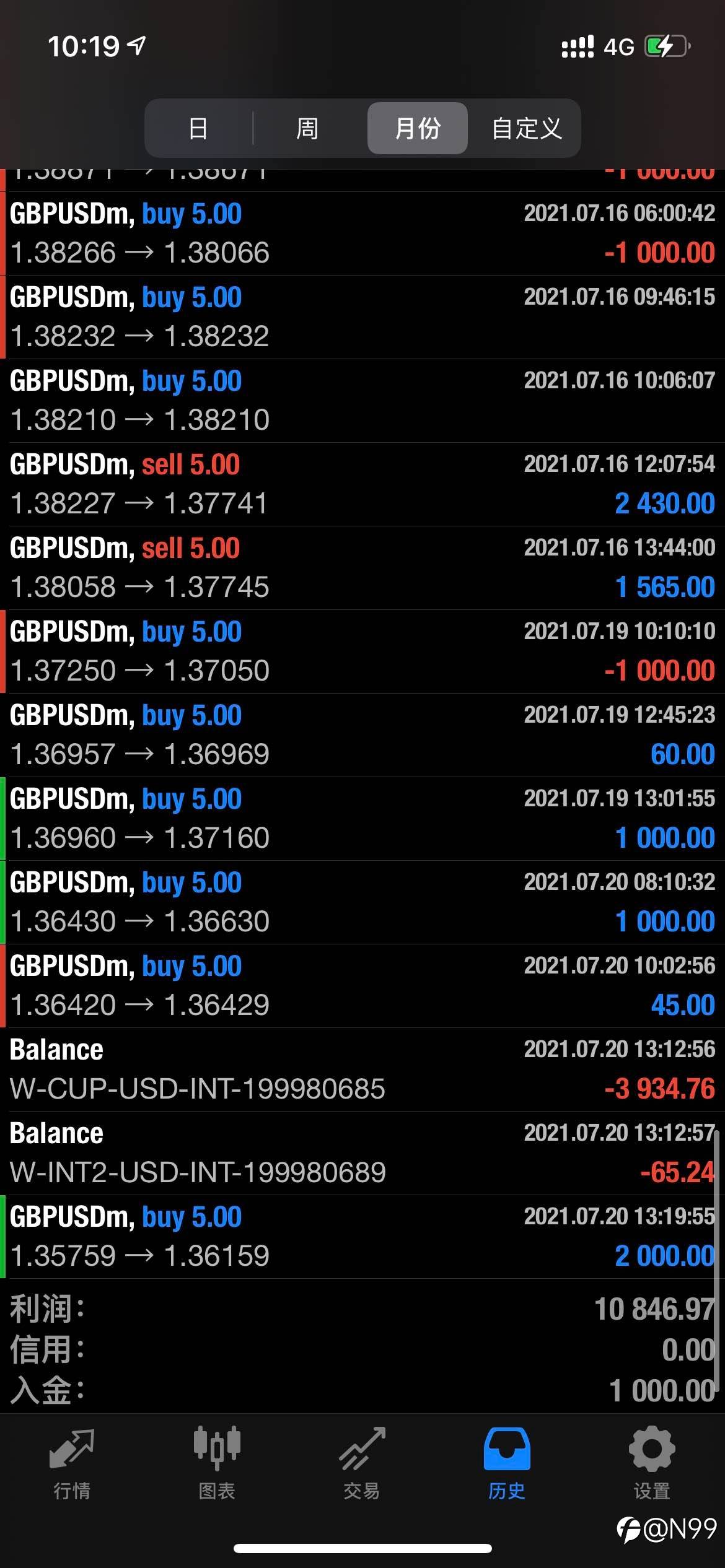Open the sell trade with profit 1 565.00
Viewport: 725px width, 1568px height.
(x=362, y=568)
